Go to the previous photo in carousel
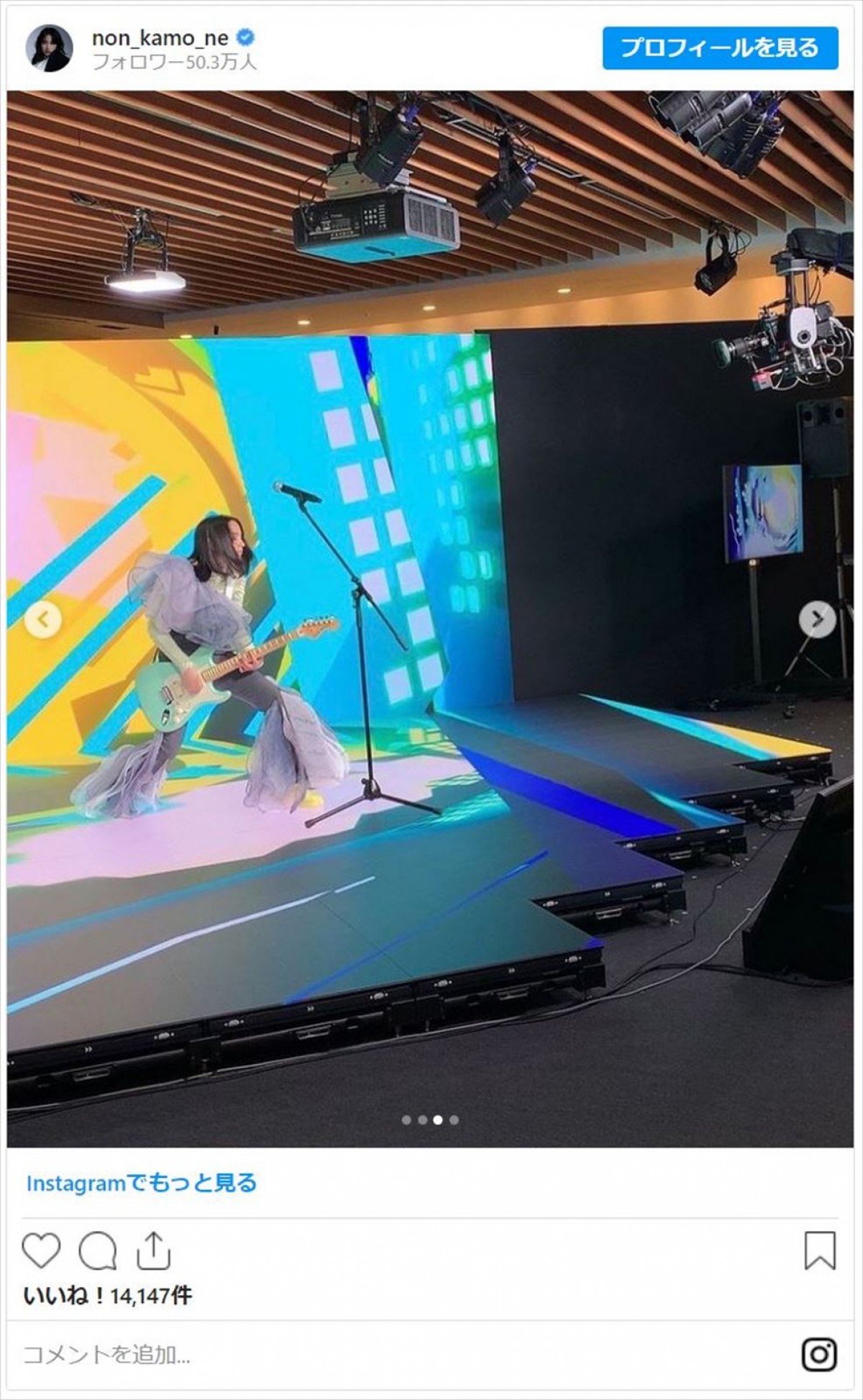This screenshot has height=1400, width=863. tap(43, 619)
